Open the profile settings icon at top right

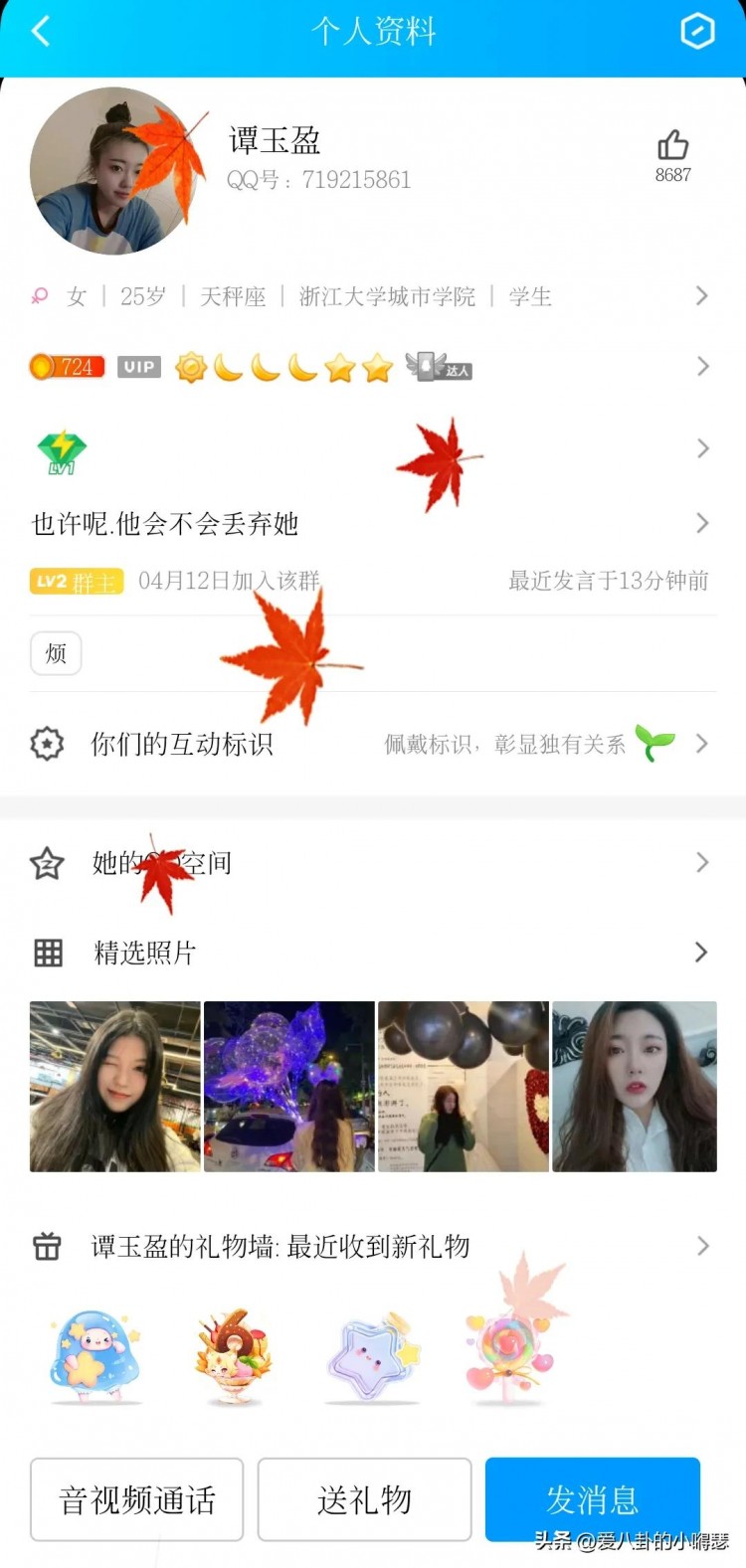click(697, 31)
